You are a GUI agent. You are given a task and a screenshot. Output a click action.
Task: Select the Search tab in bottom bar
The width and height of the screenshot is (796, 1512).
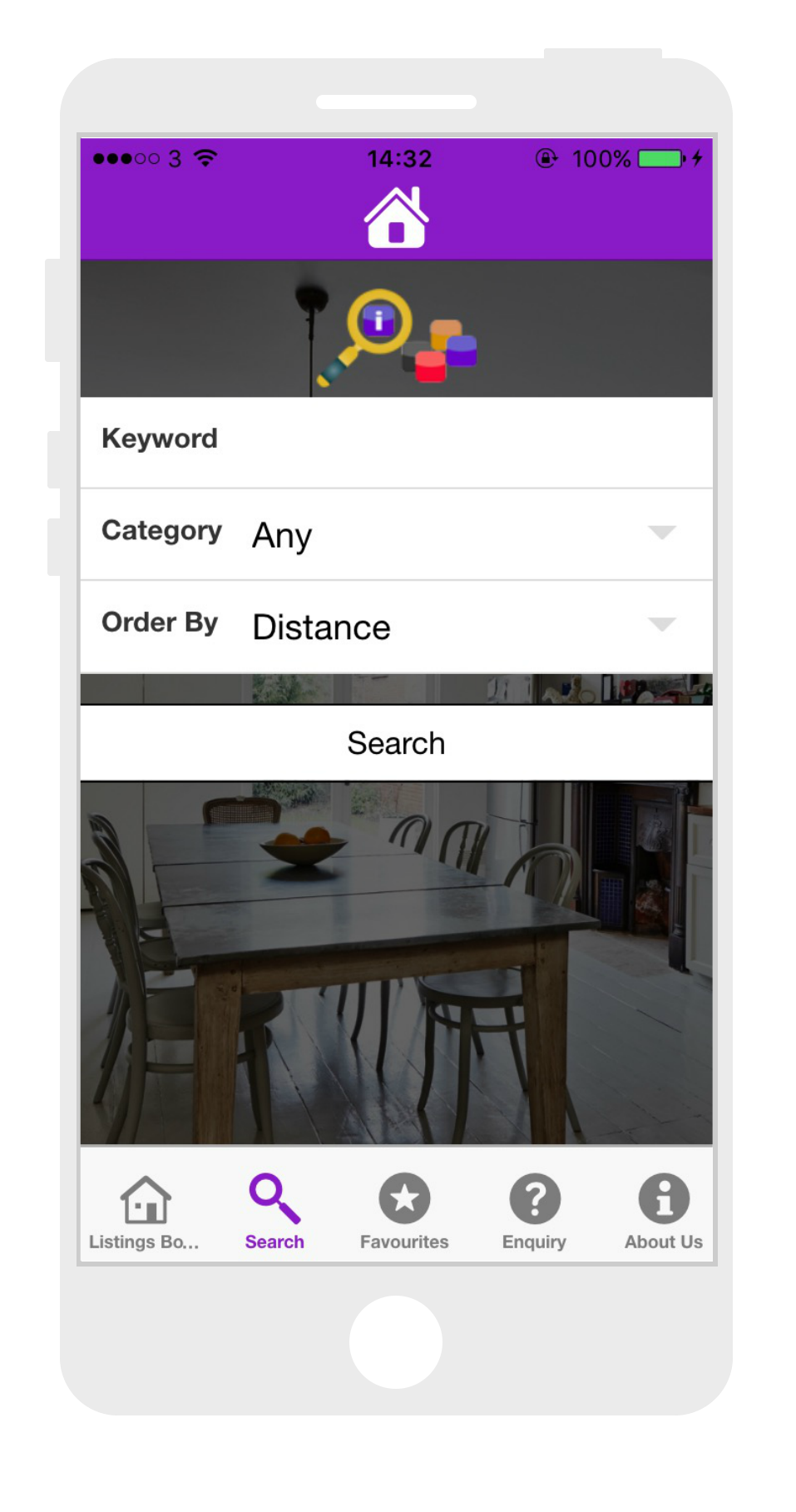[x=274, y=1211]
